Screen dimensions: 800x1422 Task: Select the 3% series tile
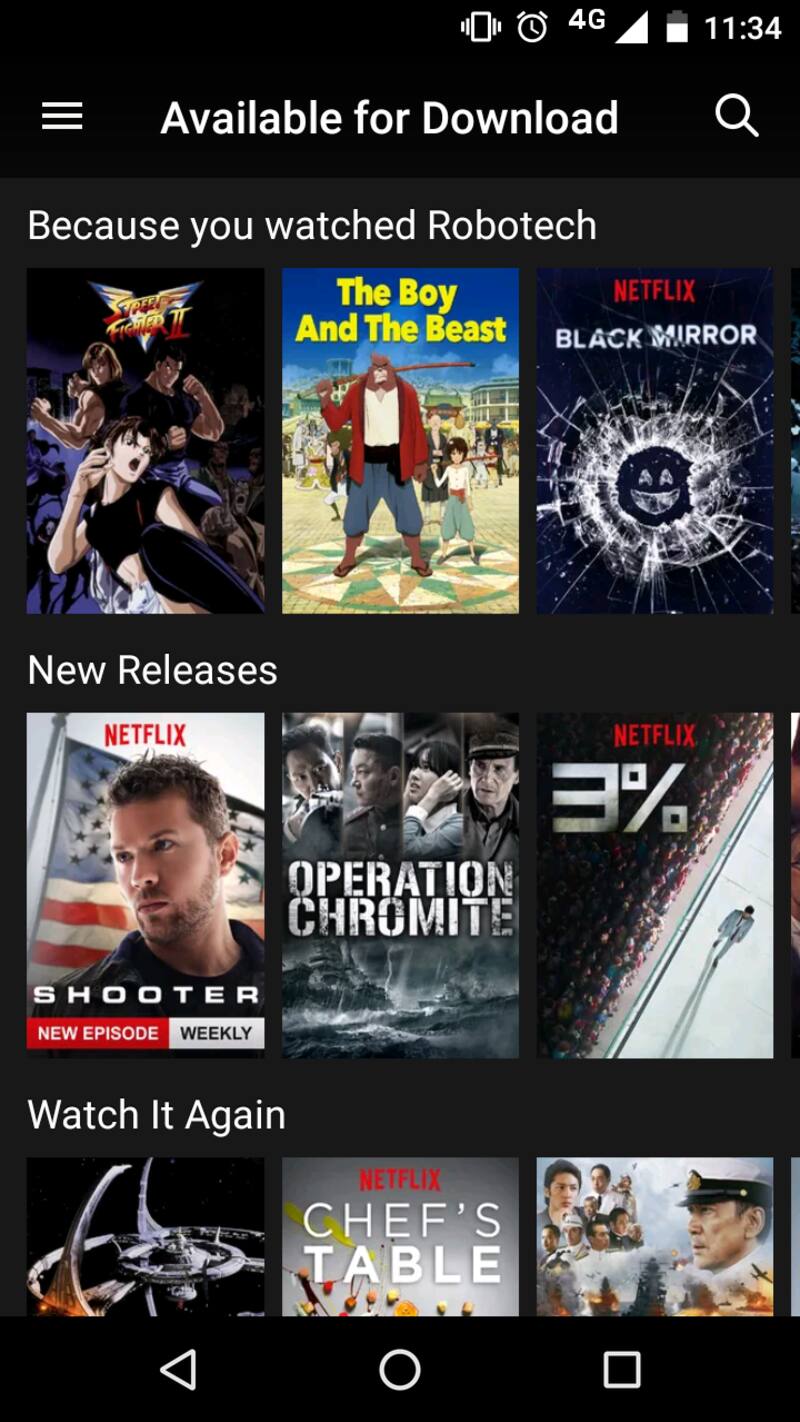[655, 885]
